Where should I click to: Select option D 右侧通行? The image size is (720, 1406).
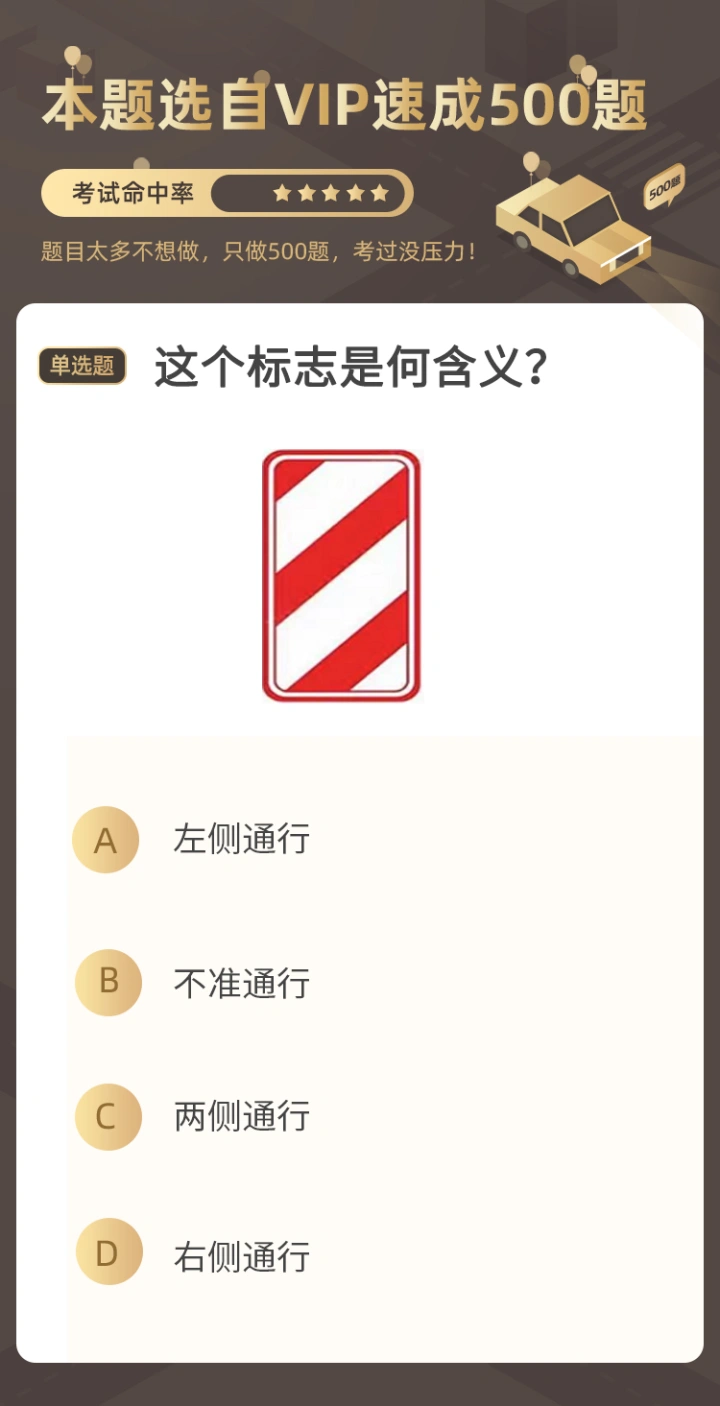(241, 1256)
